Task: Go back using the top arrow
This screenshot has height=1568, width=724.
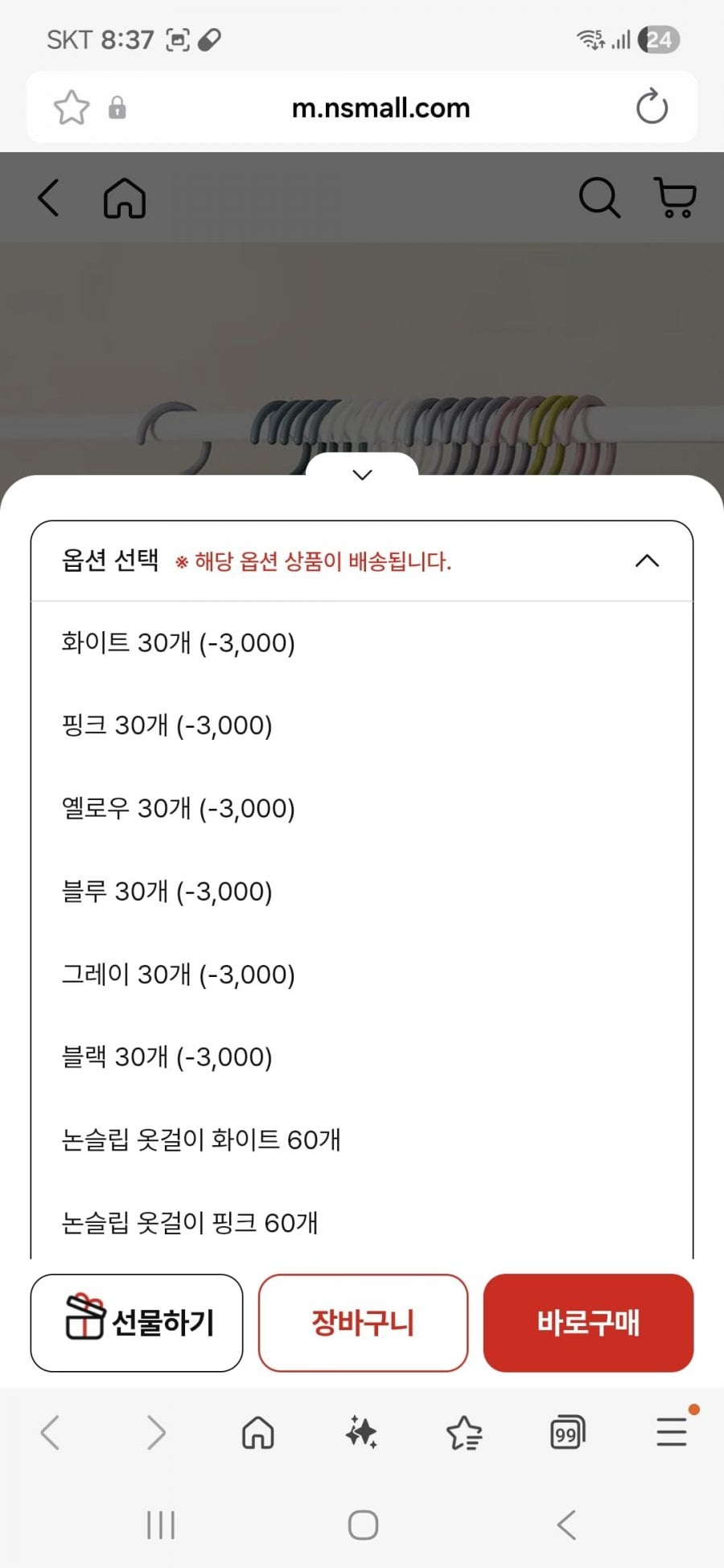Action: [x=49, y=198]
